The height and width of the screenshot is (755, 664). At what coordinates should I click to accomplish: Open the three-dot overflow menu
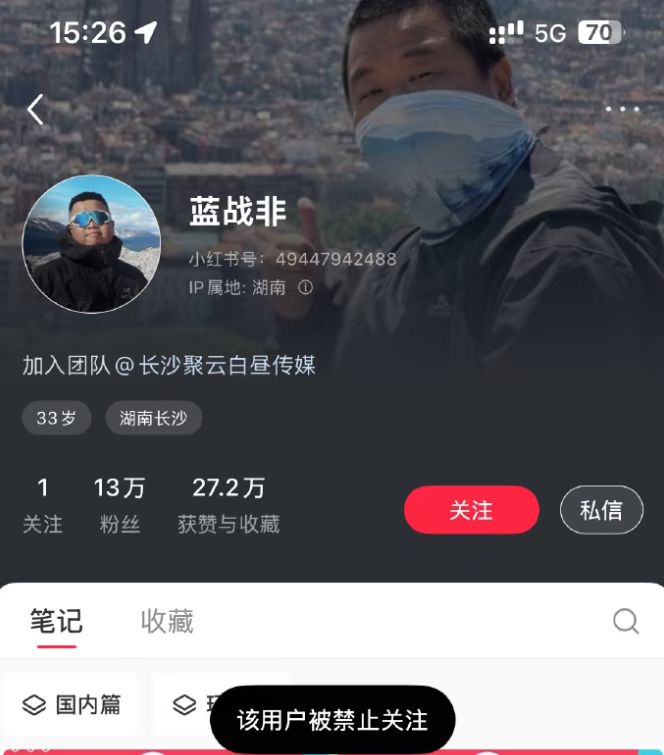point(622,109)
